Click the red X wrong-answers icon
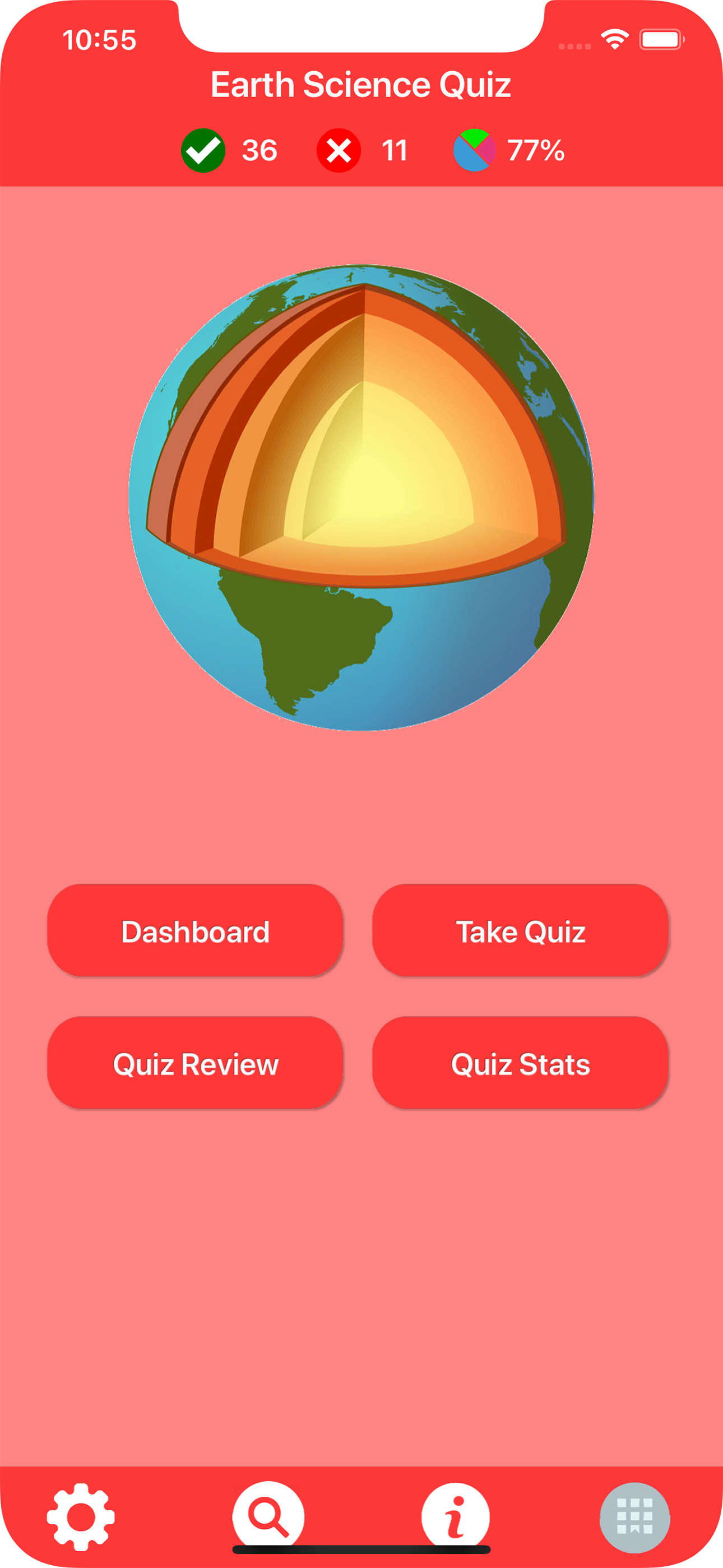Image resolution: width=723 pixels, height=1568 pixels. pyautogui.click(x=339, y=149)
